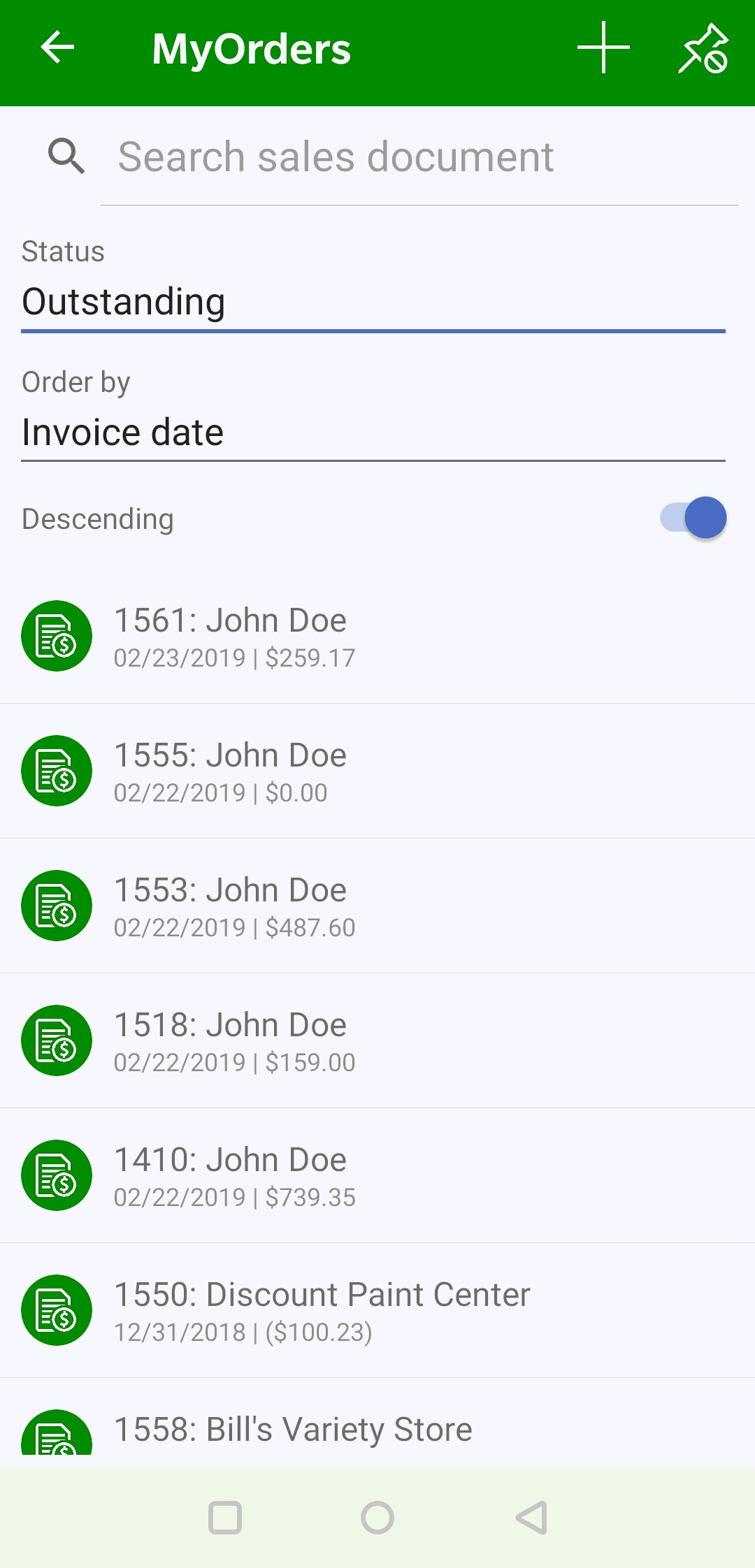Tap the unpin icon in app bar
Image resolution: width=755 pixels, height=1568 pixels.
(704, 48)
